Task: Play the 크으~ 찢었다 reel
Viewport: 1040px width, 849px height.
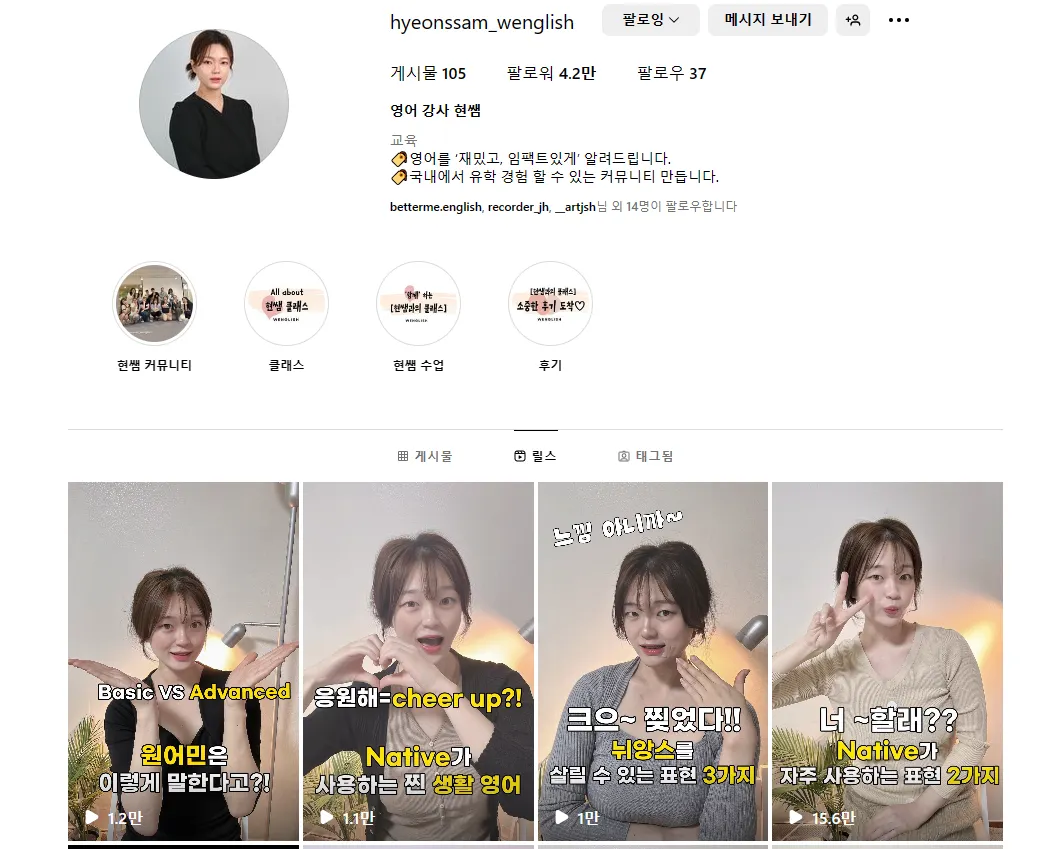Action: coord(653,660)
